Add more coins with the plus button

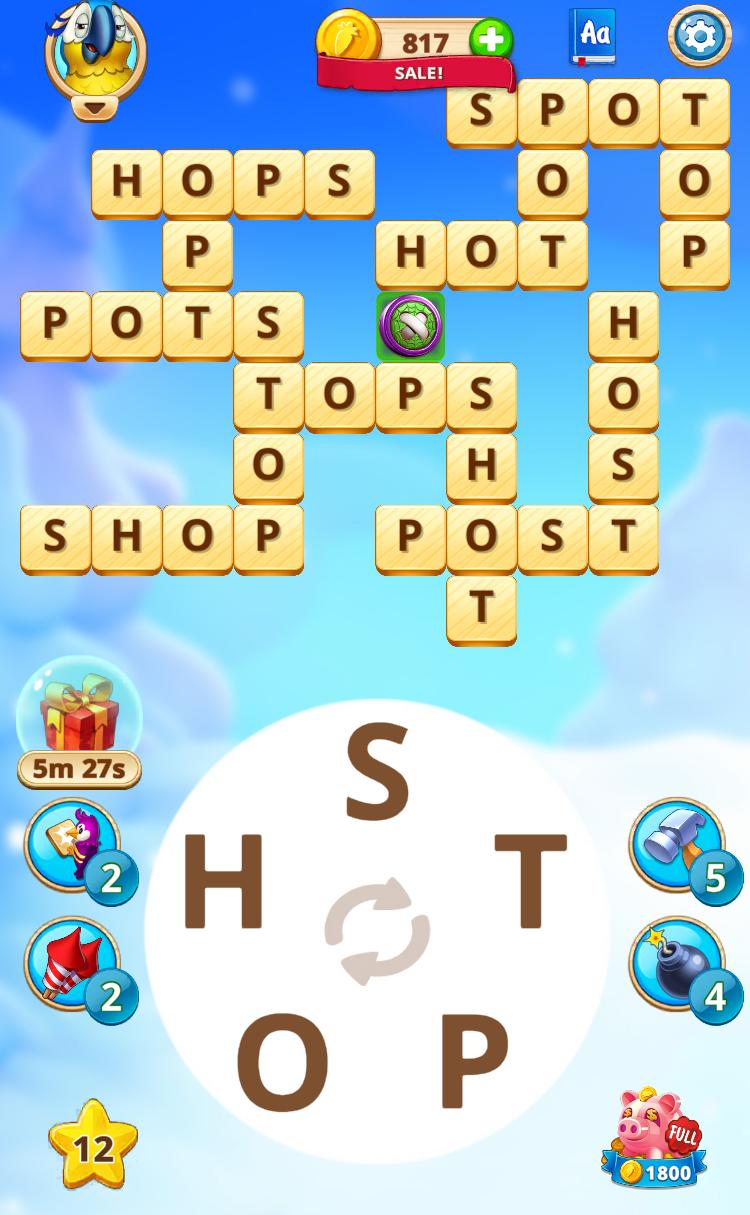(x=490, y=41)
